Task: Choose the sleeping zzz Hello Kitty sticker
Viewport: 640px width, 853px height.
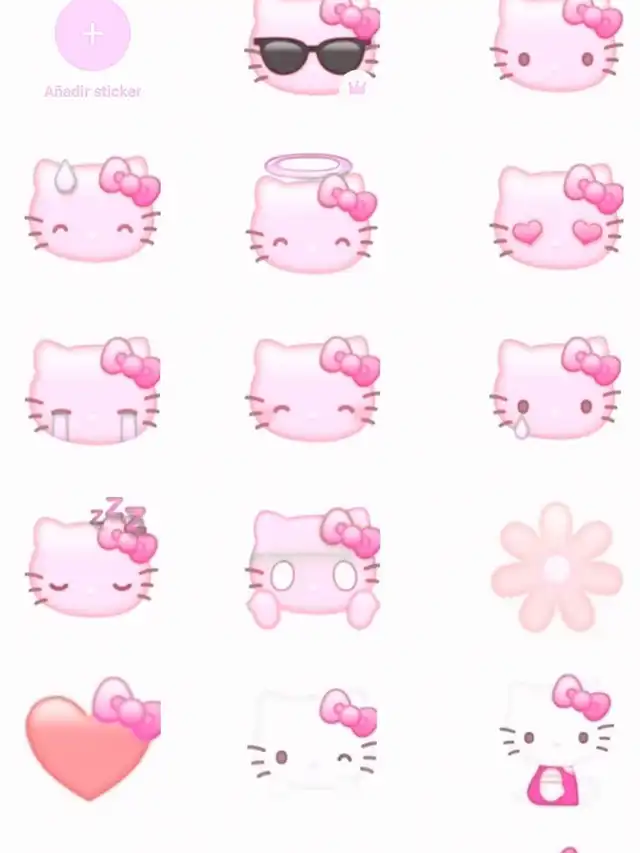Action: tap(93, 557)
